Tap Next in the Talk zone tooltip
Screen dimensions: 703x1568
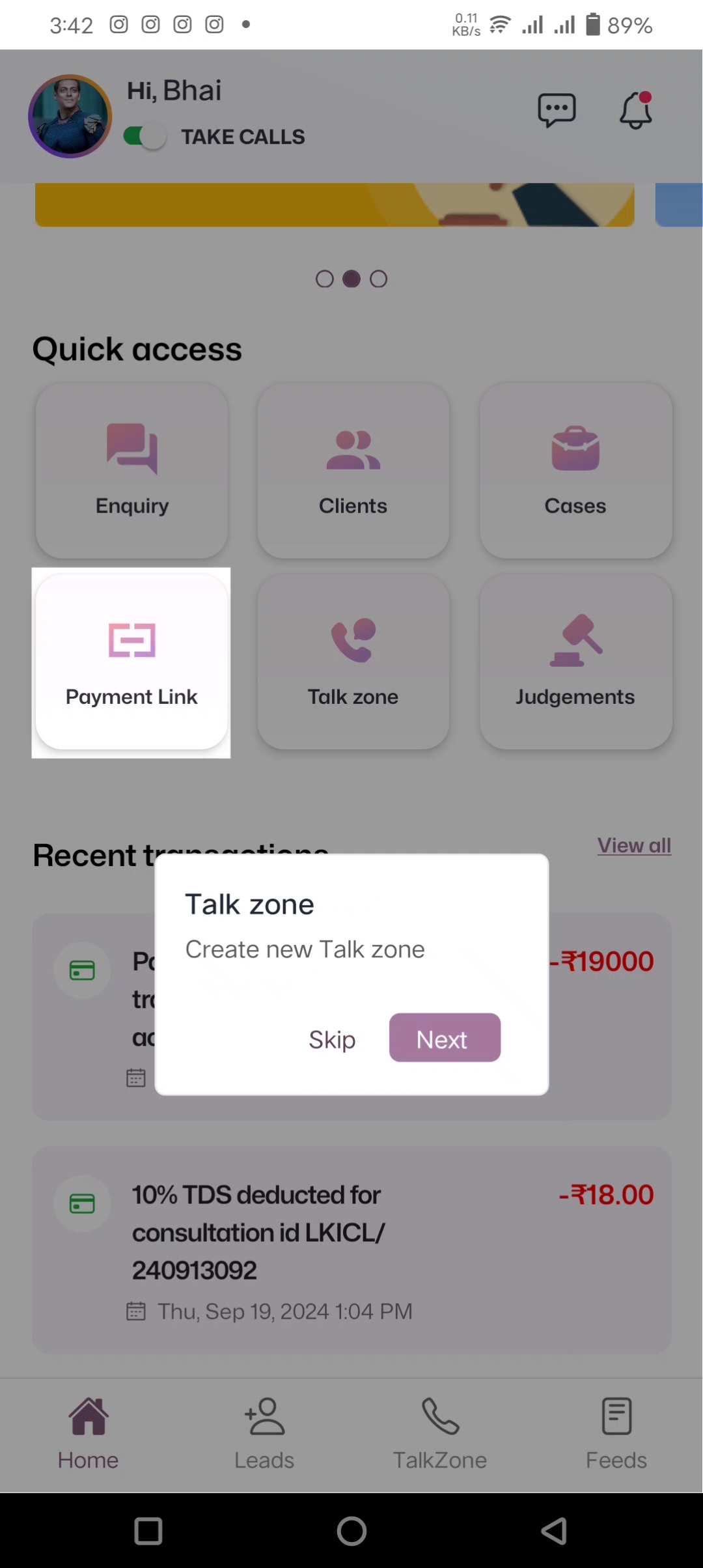click(445, 1037)
